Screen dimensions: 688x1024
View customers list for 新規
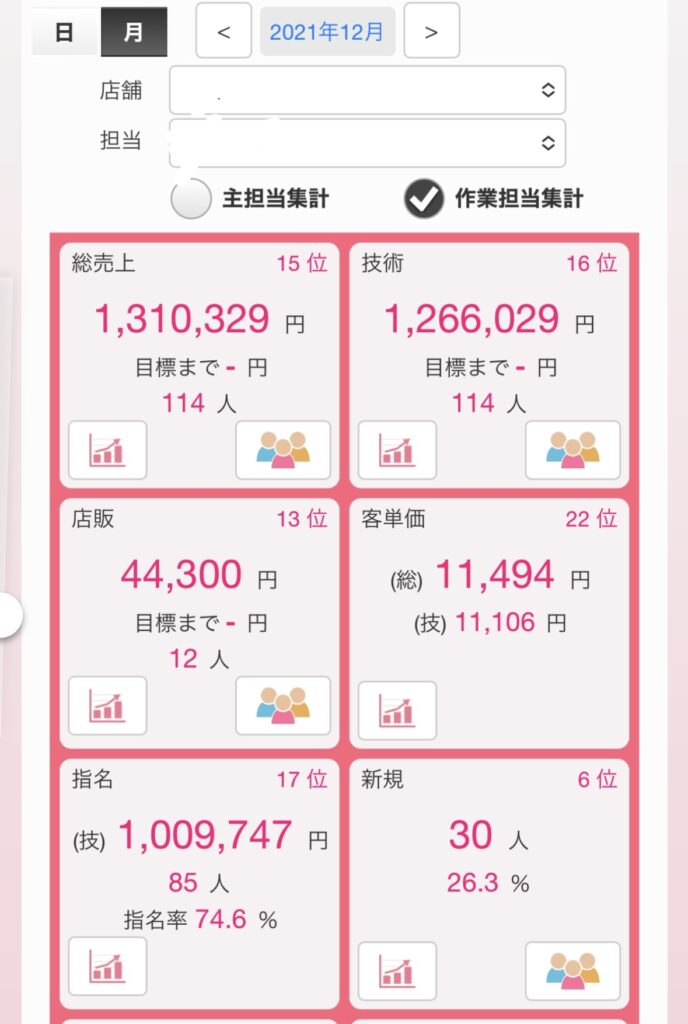[573, 970]
